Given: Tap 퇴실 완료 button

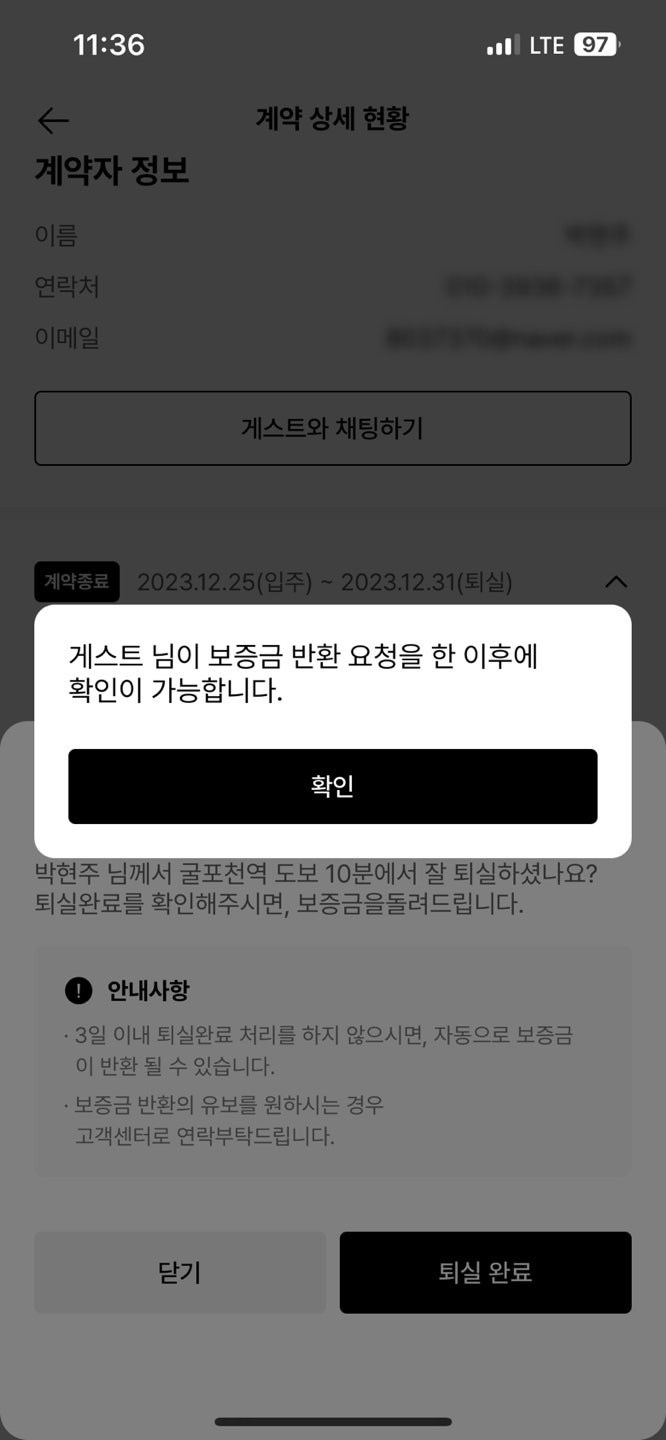Looking at the screenshot, I should tap(485, 1272).
